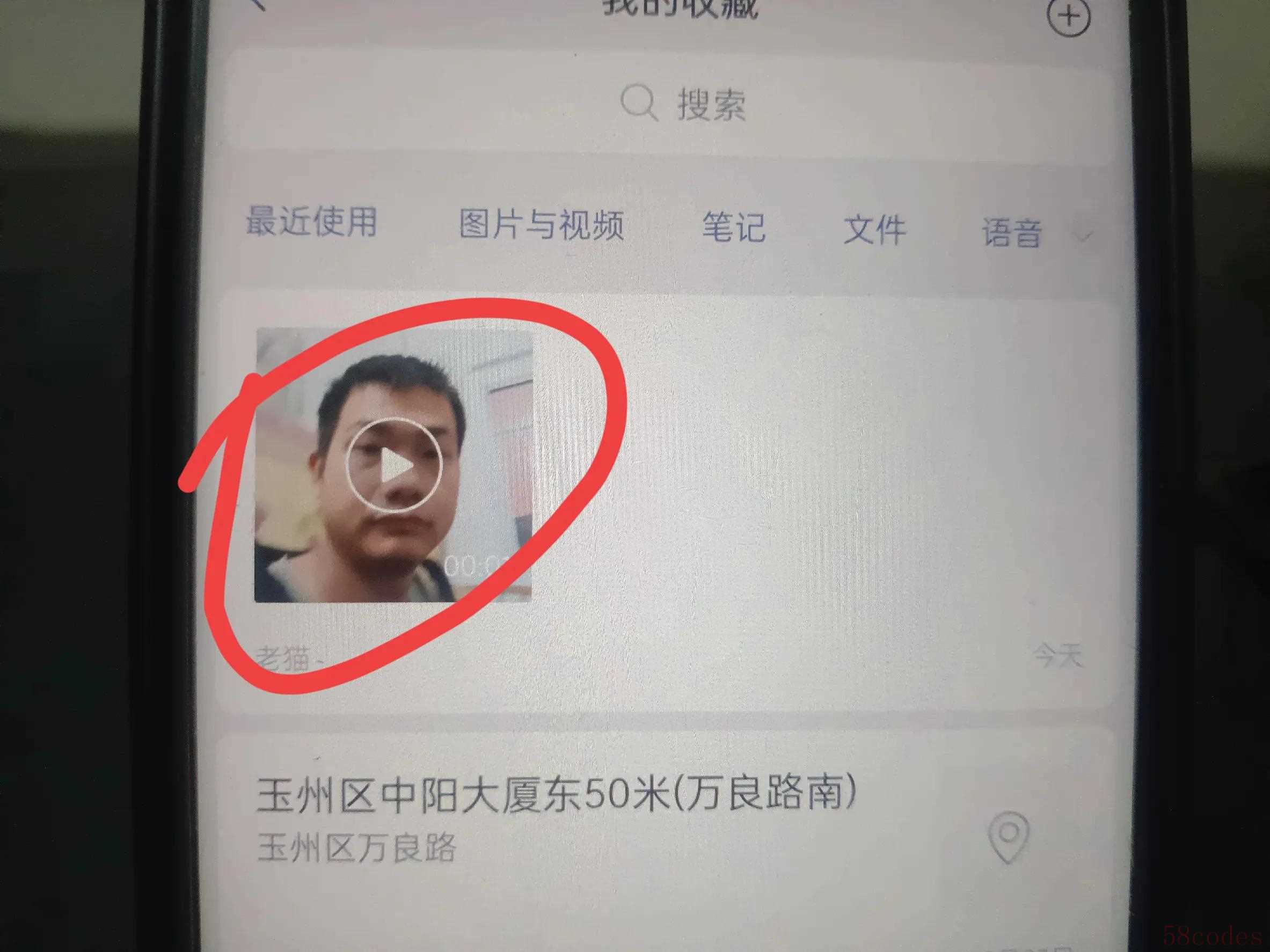This screenshot has width=1270, height=952.
Task: Open the 搜索 search box
Action: coord(683,105)
